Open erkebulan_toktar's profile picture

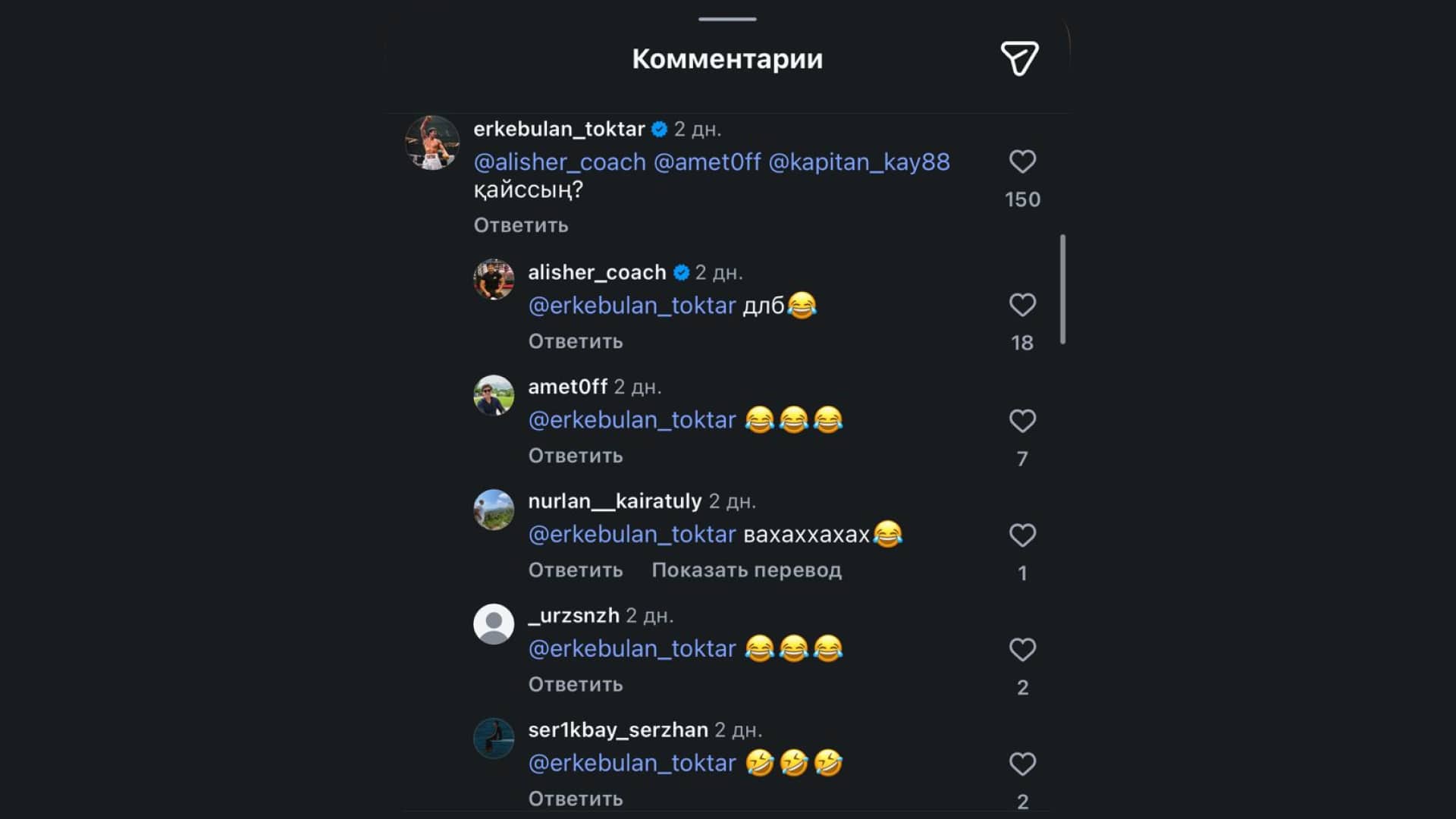pyautogui.click(x=432, y=143)
